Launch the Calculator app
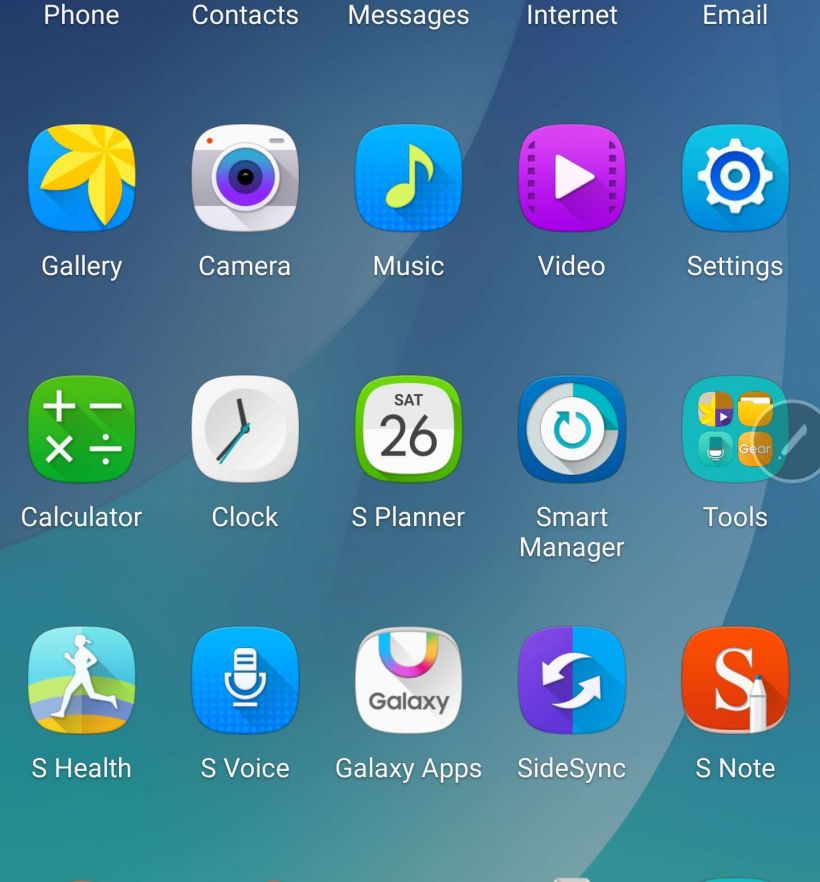820x882 pixels. click(x=82, y=430)
